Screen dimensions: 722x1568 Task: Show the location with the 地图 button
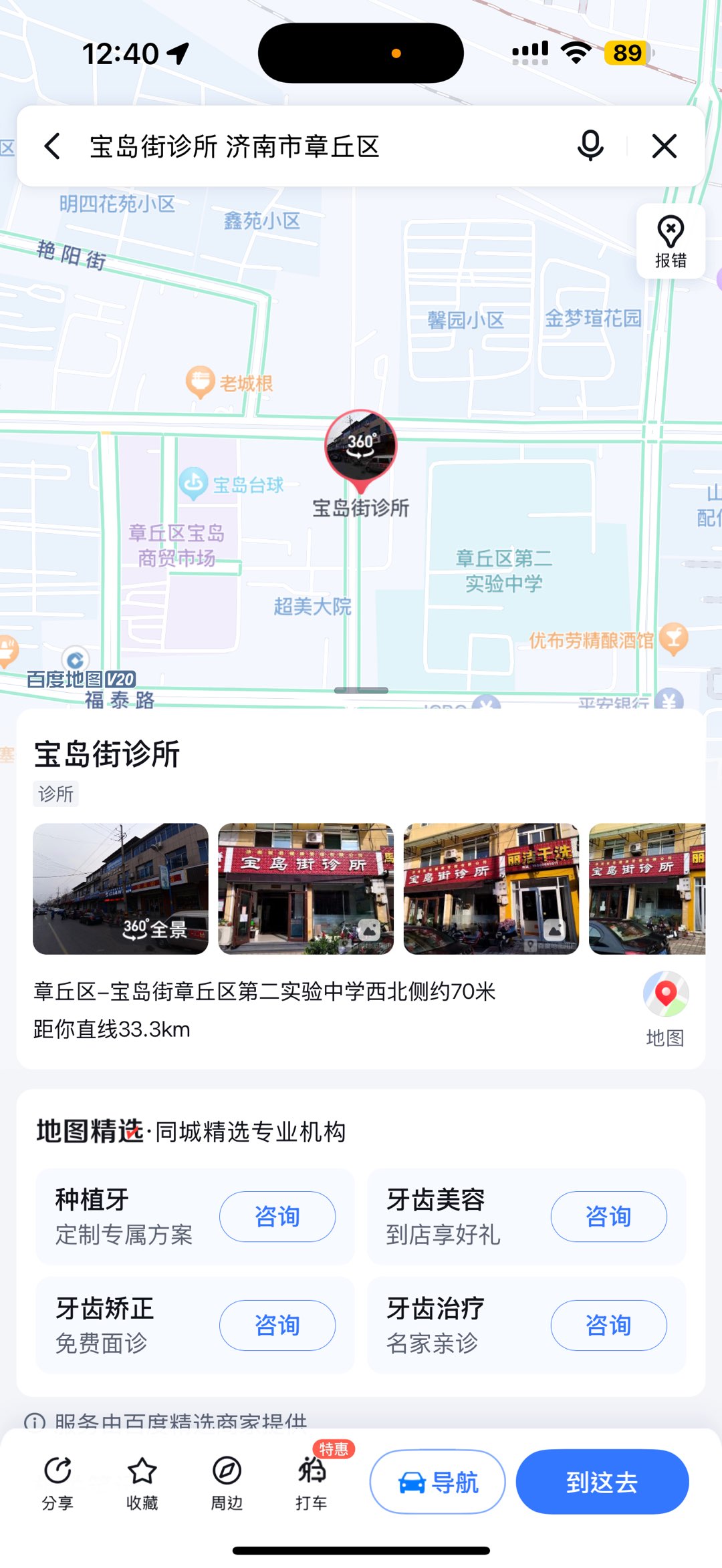(x=665, y=1009)
